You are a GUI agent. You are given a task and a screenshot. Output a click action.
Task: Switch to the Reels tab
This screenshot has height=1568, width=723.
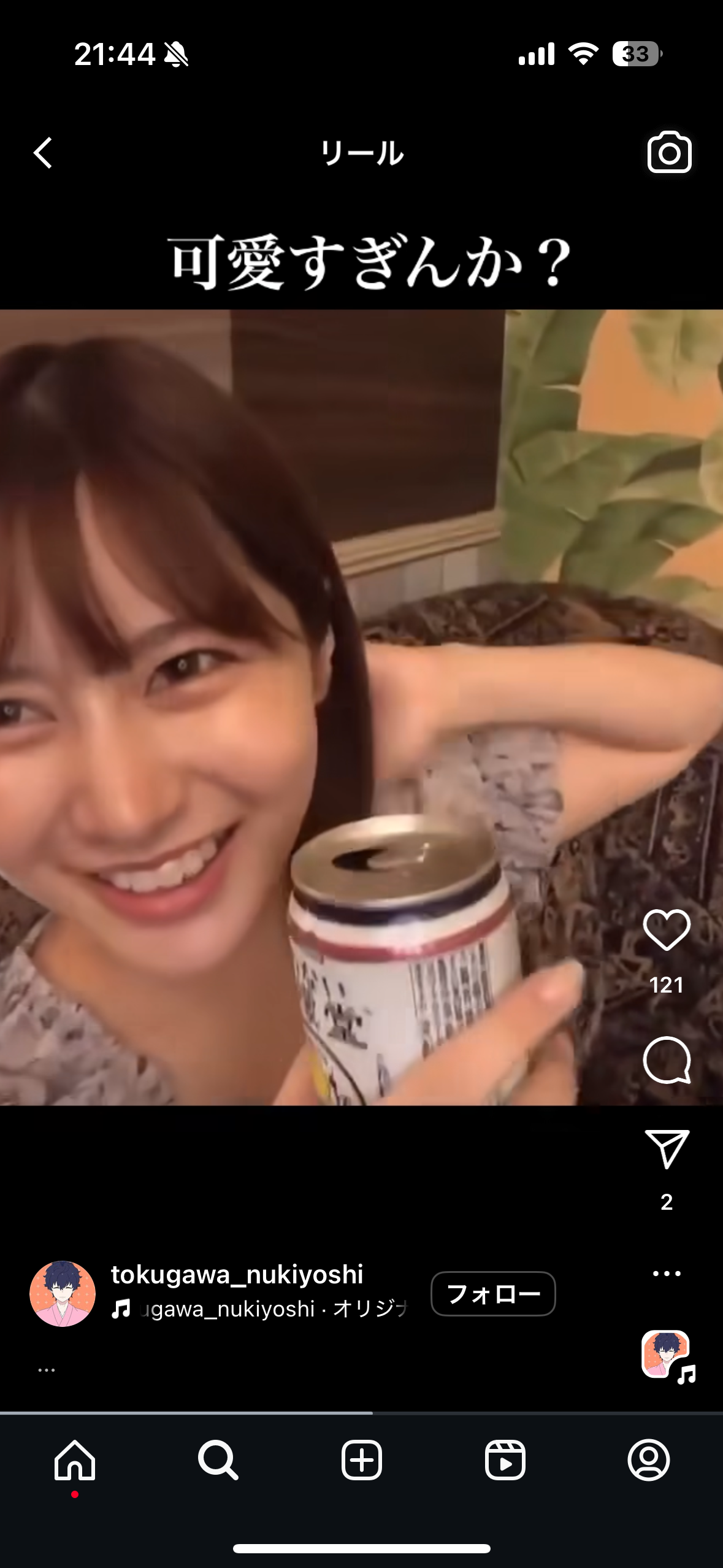click(x=505, y=1461)
